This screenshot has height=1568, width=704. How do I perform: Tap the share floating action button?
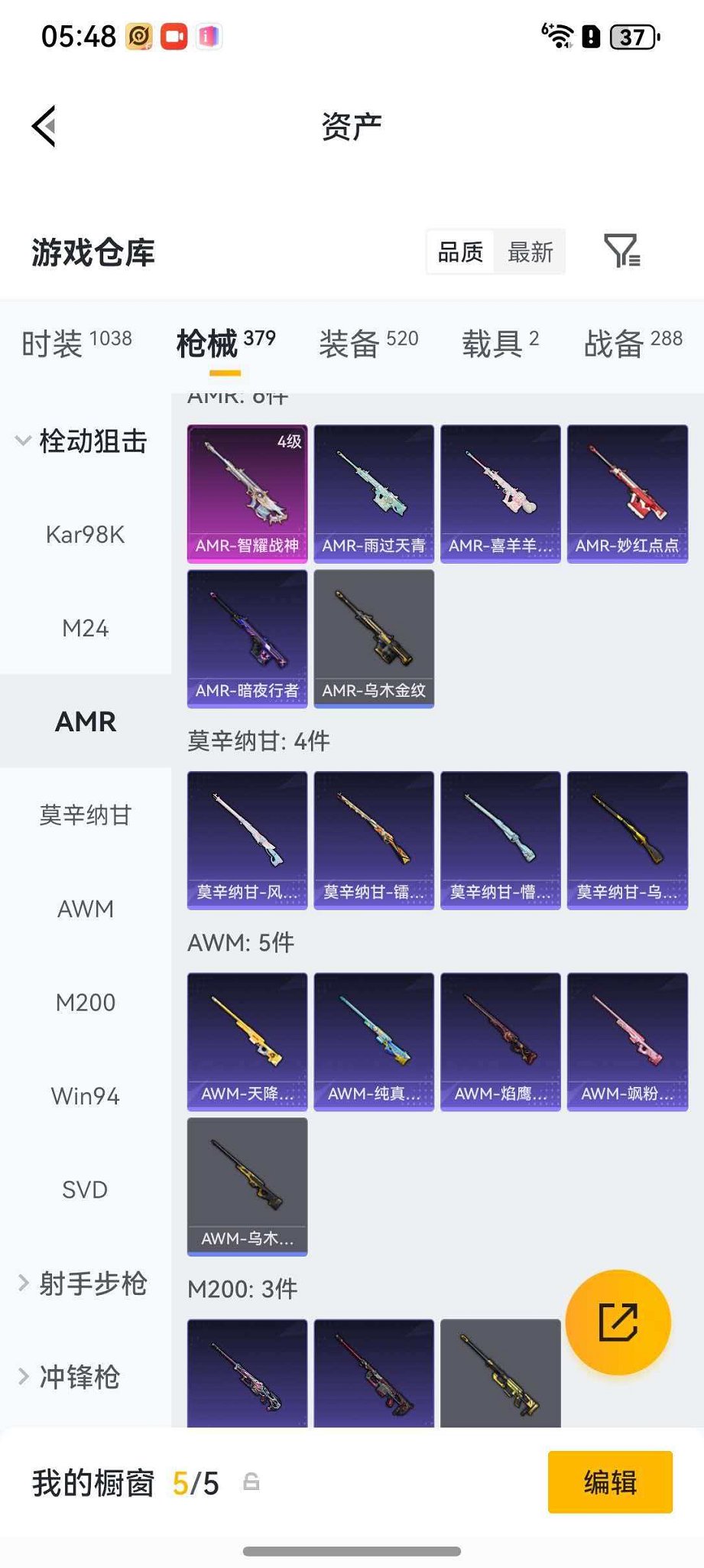click(618, 1322)
